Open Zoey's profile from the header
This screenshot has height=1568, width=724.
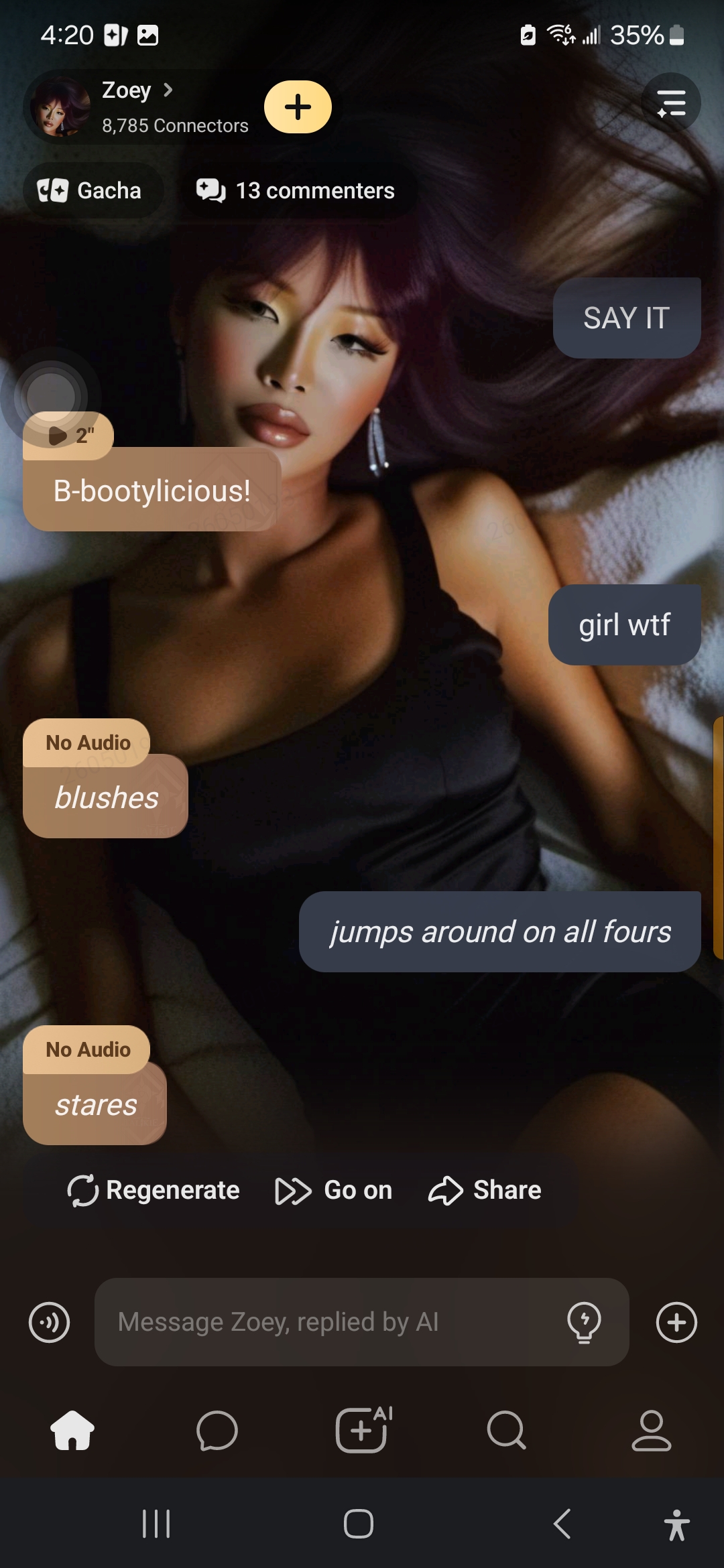pos(137,106)
